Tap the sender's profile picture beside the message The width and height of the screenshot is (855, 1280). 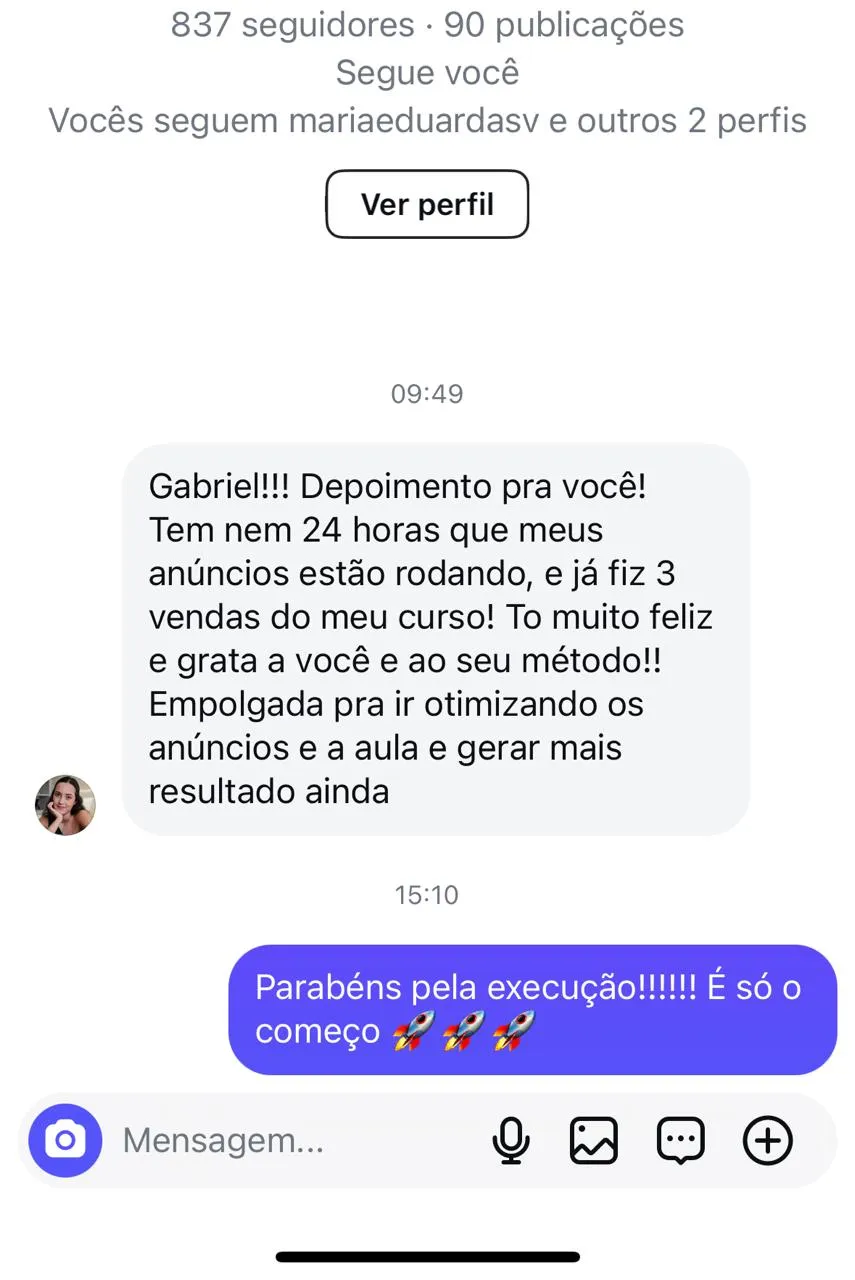[x=65, y=804]
